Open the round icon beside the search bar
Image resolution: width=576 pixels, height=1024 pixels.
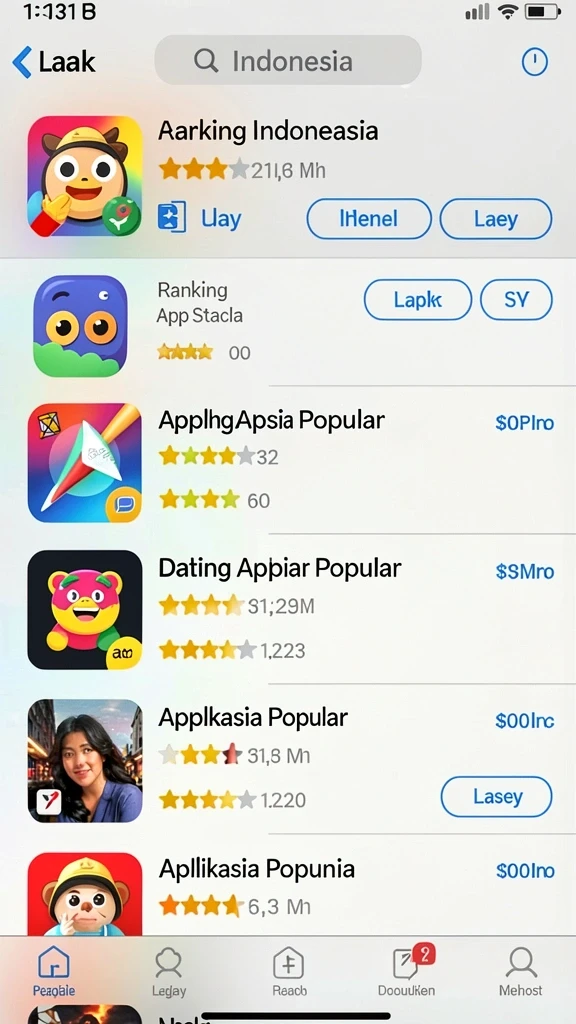coord(534,62)
